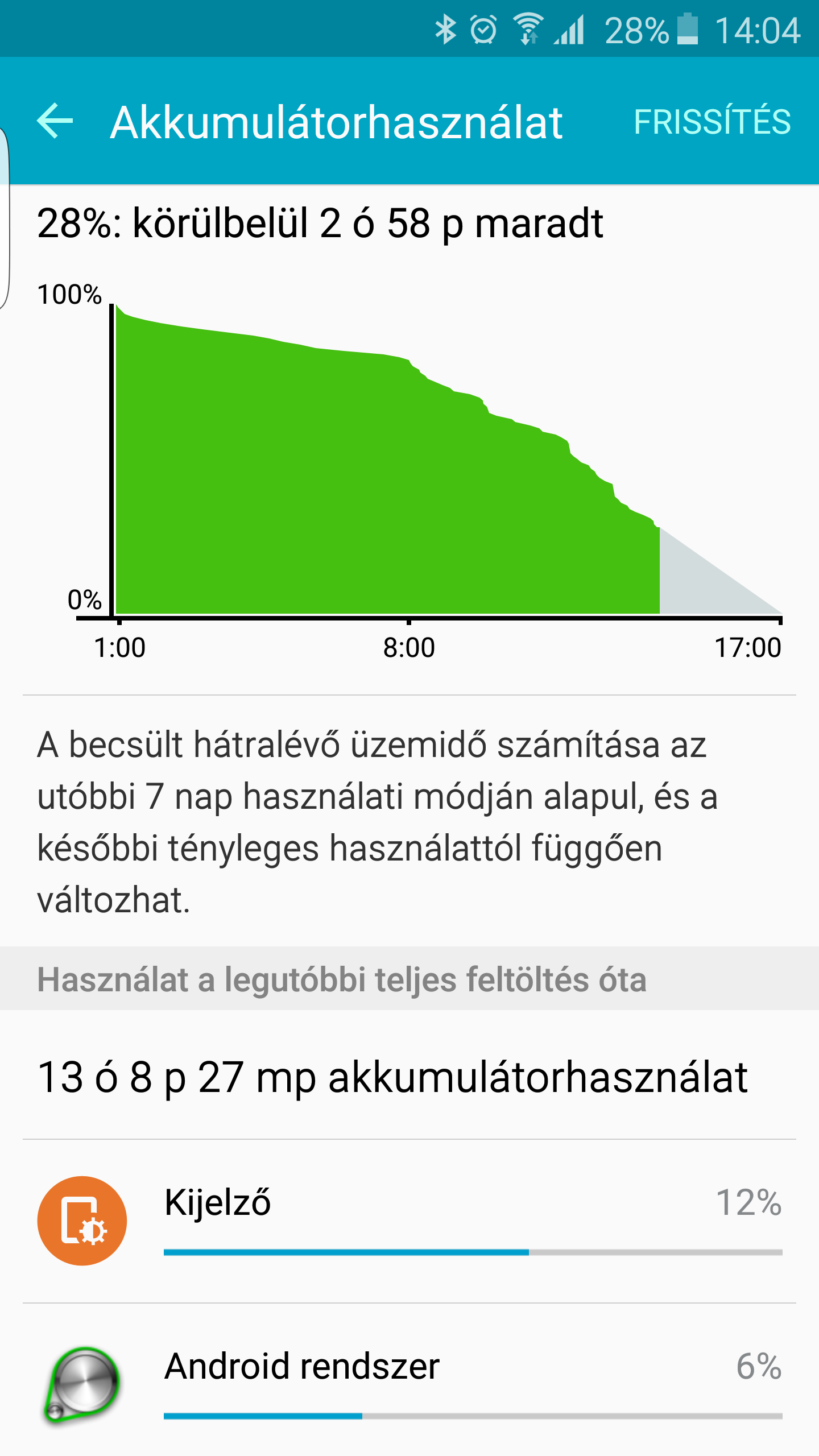
Task: Open Android rendszer usage details
Action: point(409,1382)
